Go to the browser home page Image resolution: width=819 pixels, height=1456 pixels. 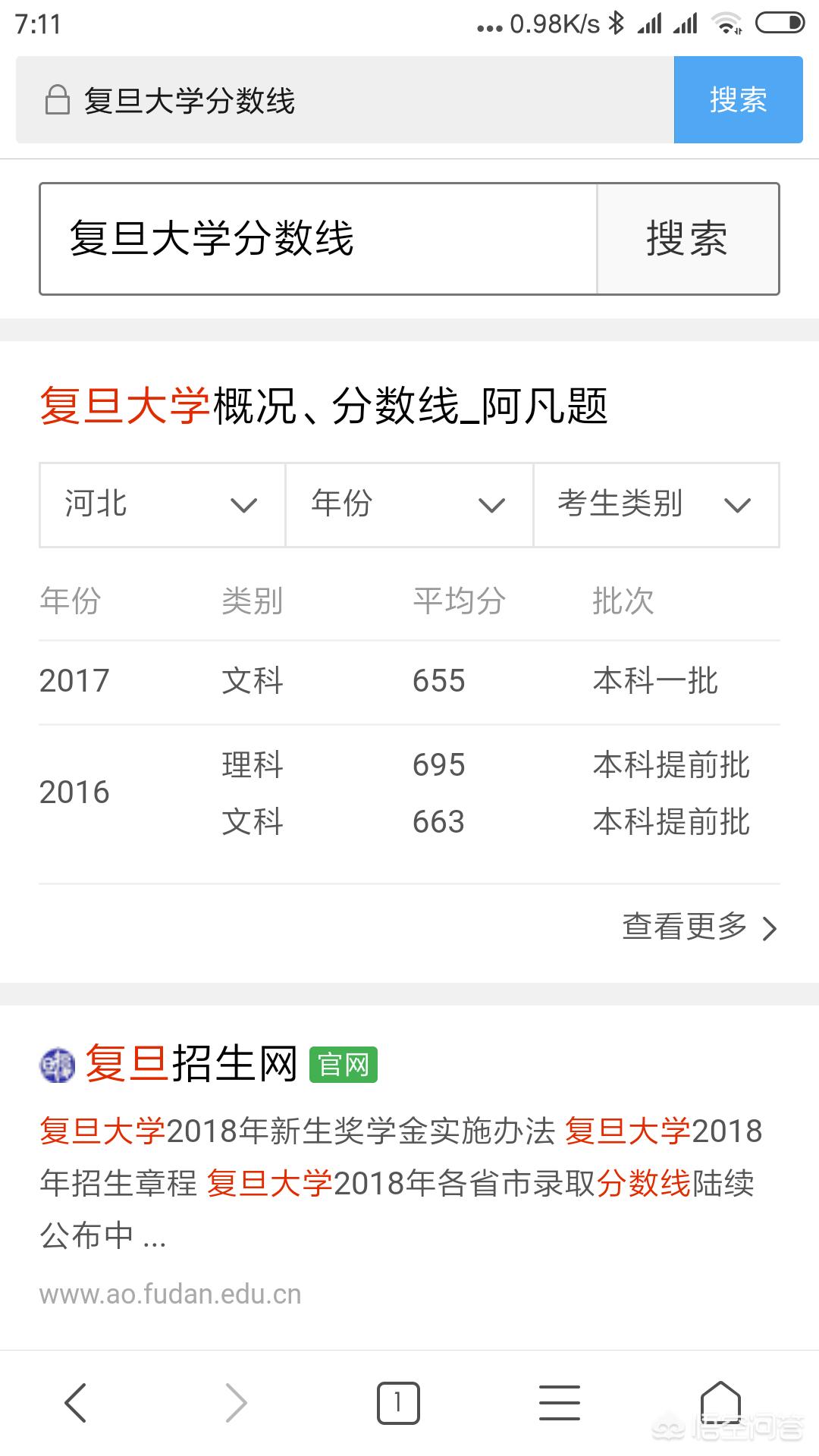pyautogui.click(x=720, y=1403)
